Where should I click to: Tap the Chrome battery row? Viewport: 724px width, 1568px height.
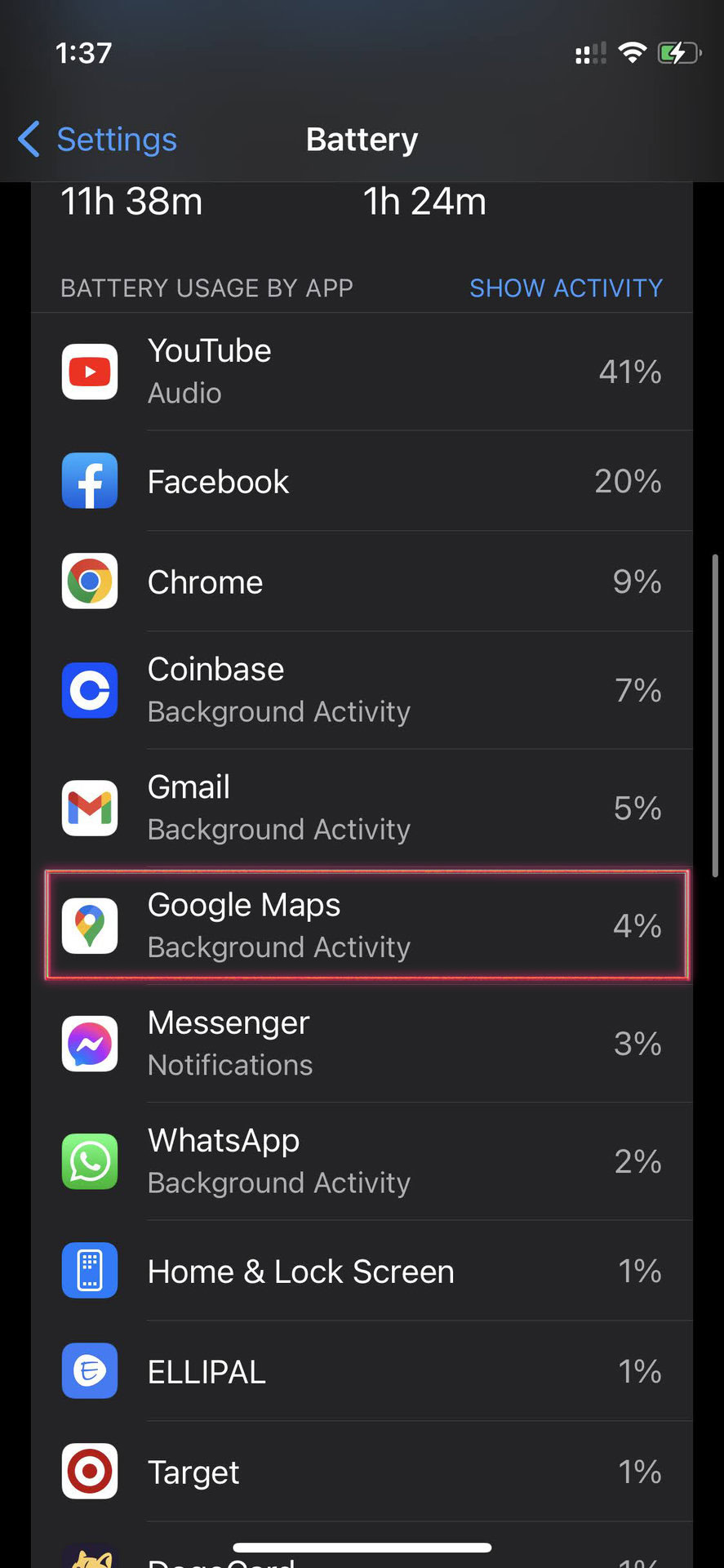click(x=362, y=582)
